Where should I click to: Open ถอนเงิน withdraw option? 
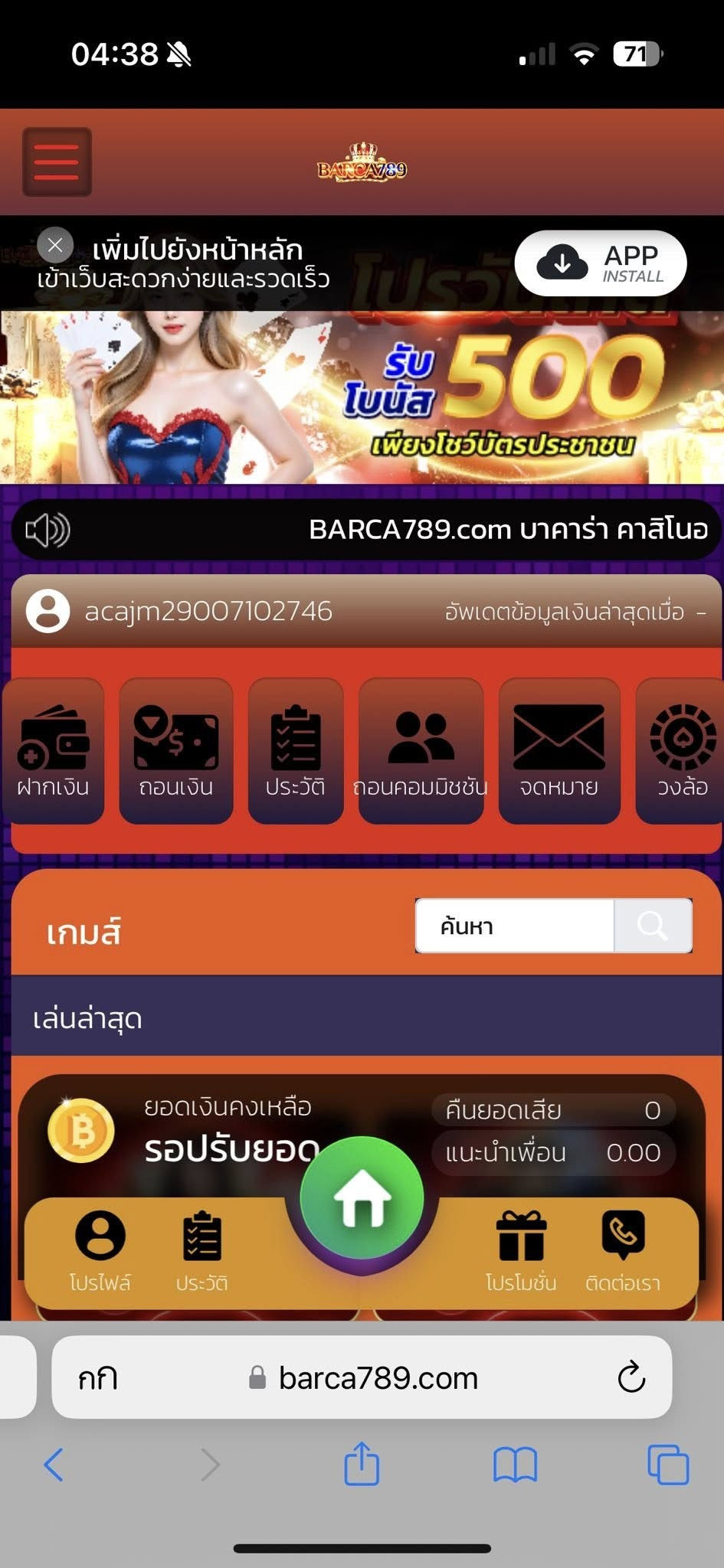point(176,750)
